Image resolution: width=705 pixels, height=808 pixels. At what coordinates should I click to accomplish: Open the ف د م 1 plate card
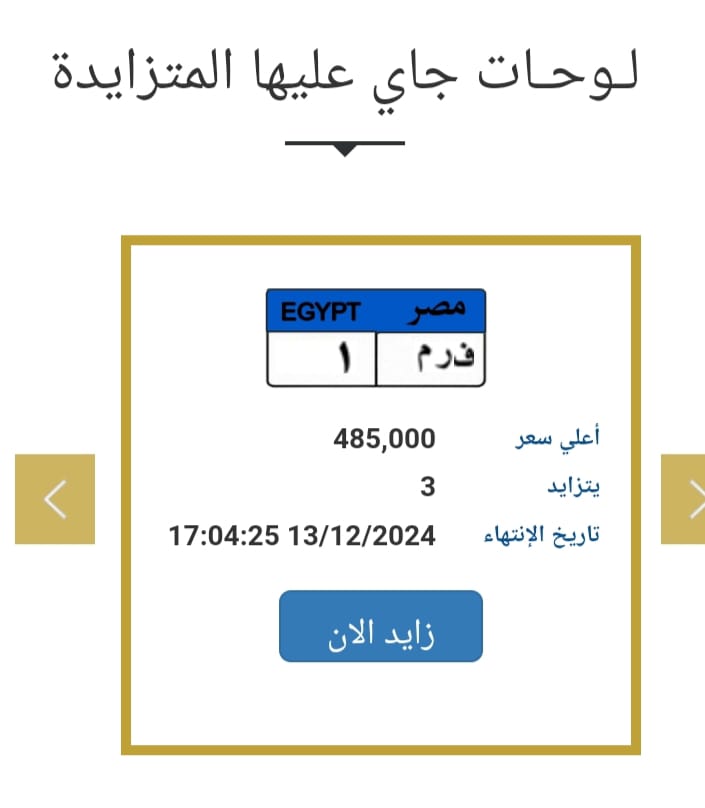(375, 338)
